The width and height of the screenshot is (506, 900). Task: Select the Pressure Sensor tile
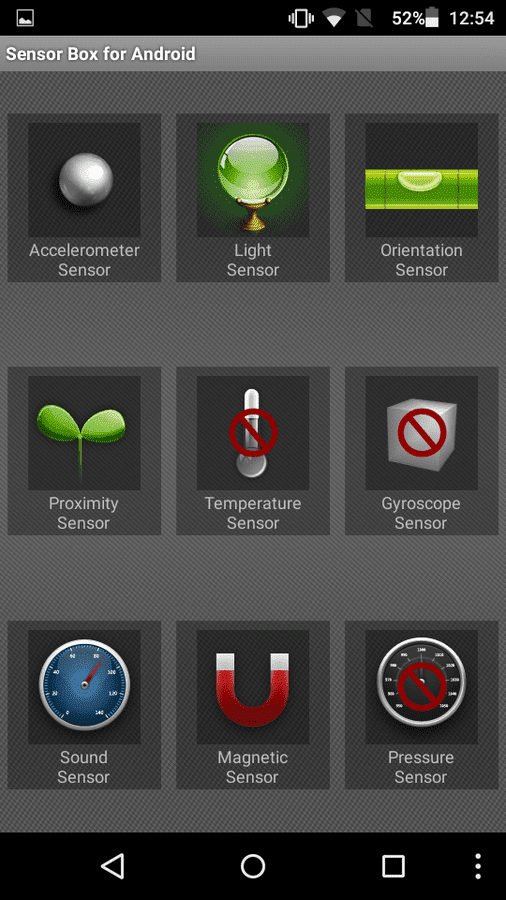(422, 705)
